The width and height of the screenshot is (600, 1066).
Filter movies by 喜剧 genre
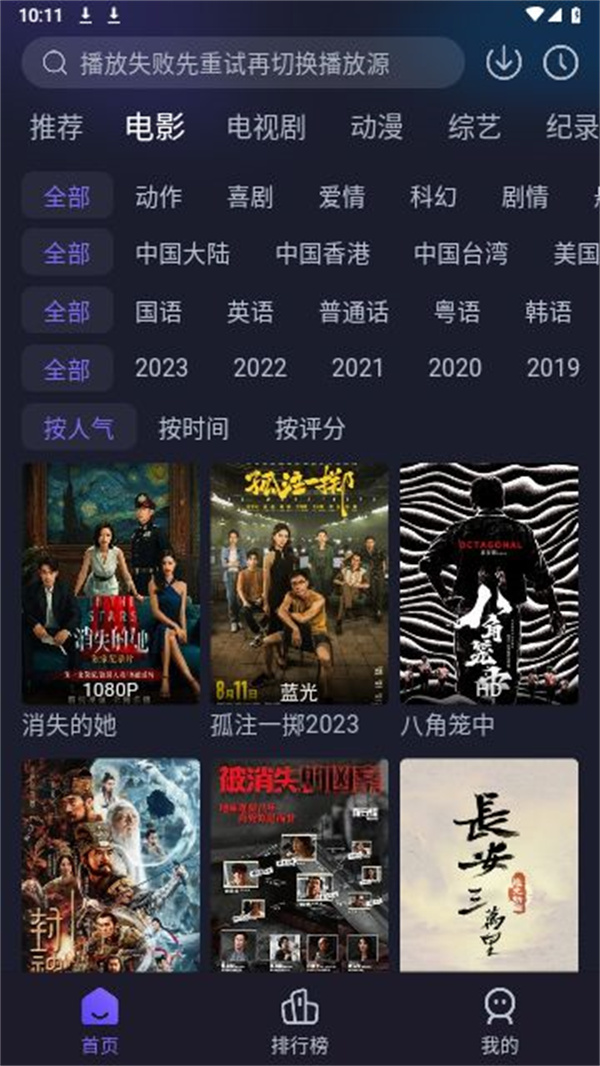click(x=250, y=197)
